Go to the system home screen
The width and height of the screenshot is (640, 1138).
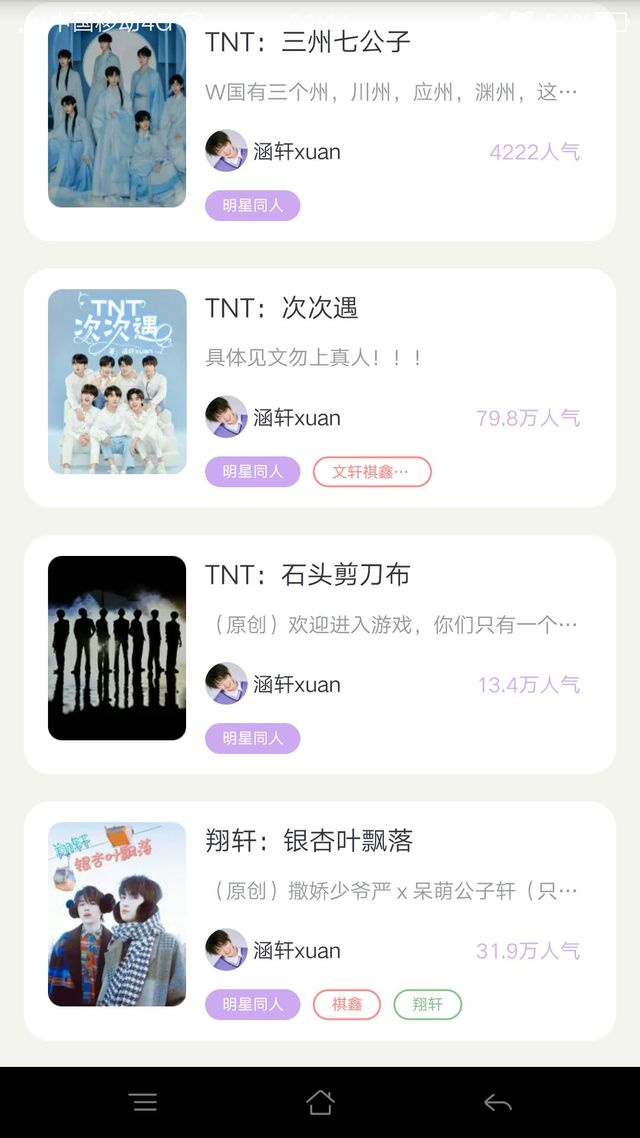coord(320,1102)
